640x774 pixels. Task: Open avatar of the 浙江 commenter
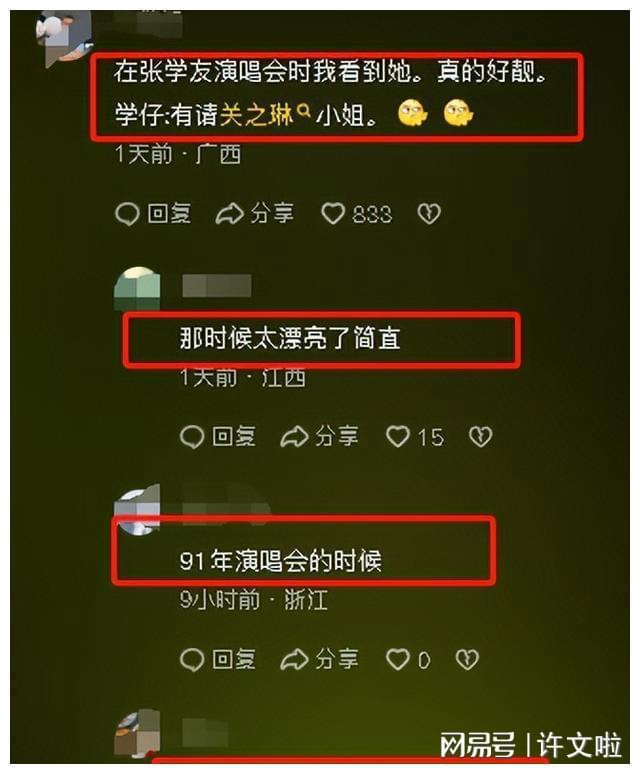[x=137, y=510]
